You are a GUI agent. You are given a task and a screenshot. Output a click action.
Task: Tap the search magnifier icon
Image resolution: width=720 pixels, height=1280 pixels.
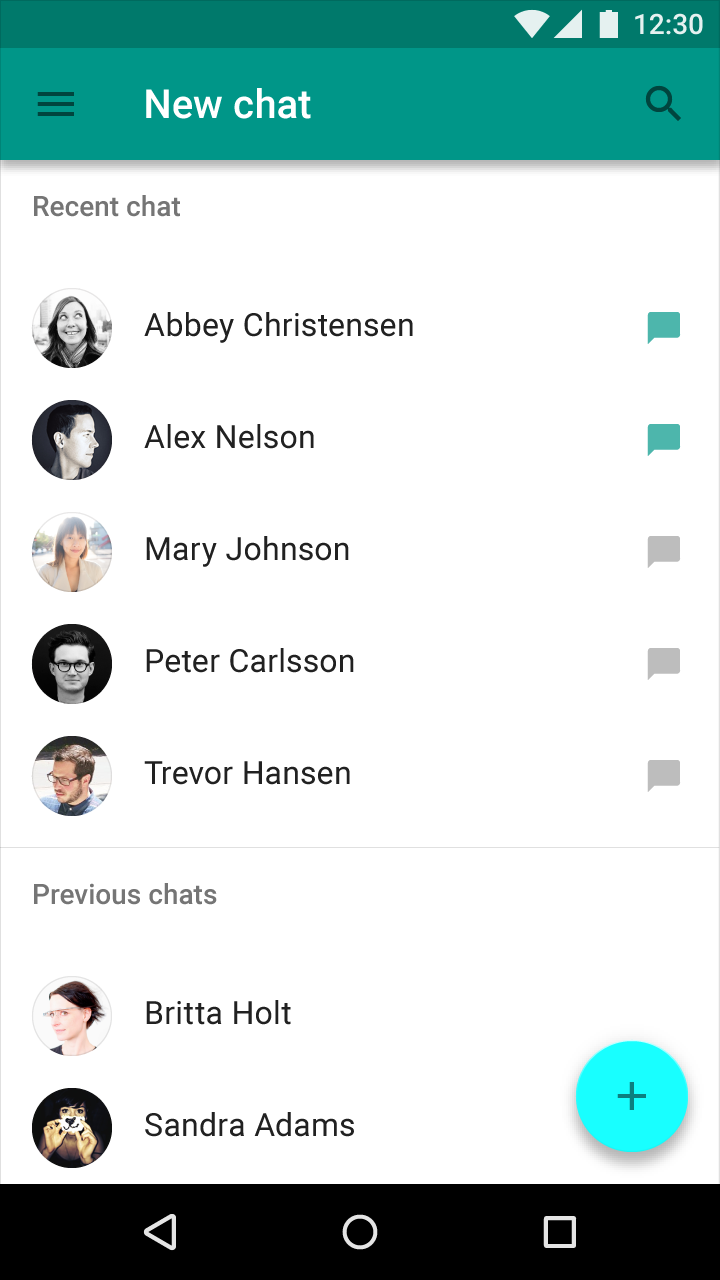[x=663, y=104]
